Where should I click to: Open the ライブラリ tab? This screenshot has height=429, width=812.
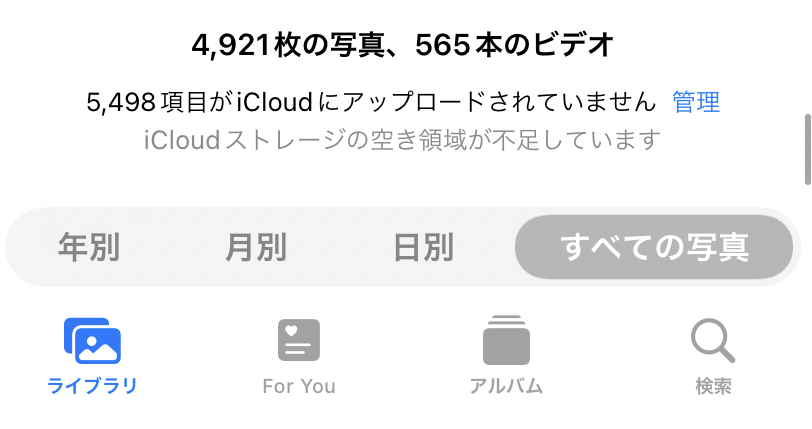pyautogui.click(x=92, y=357)
